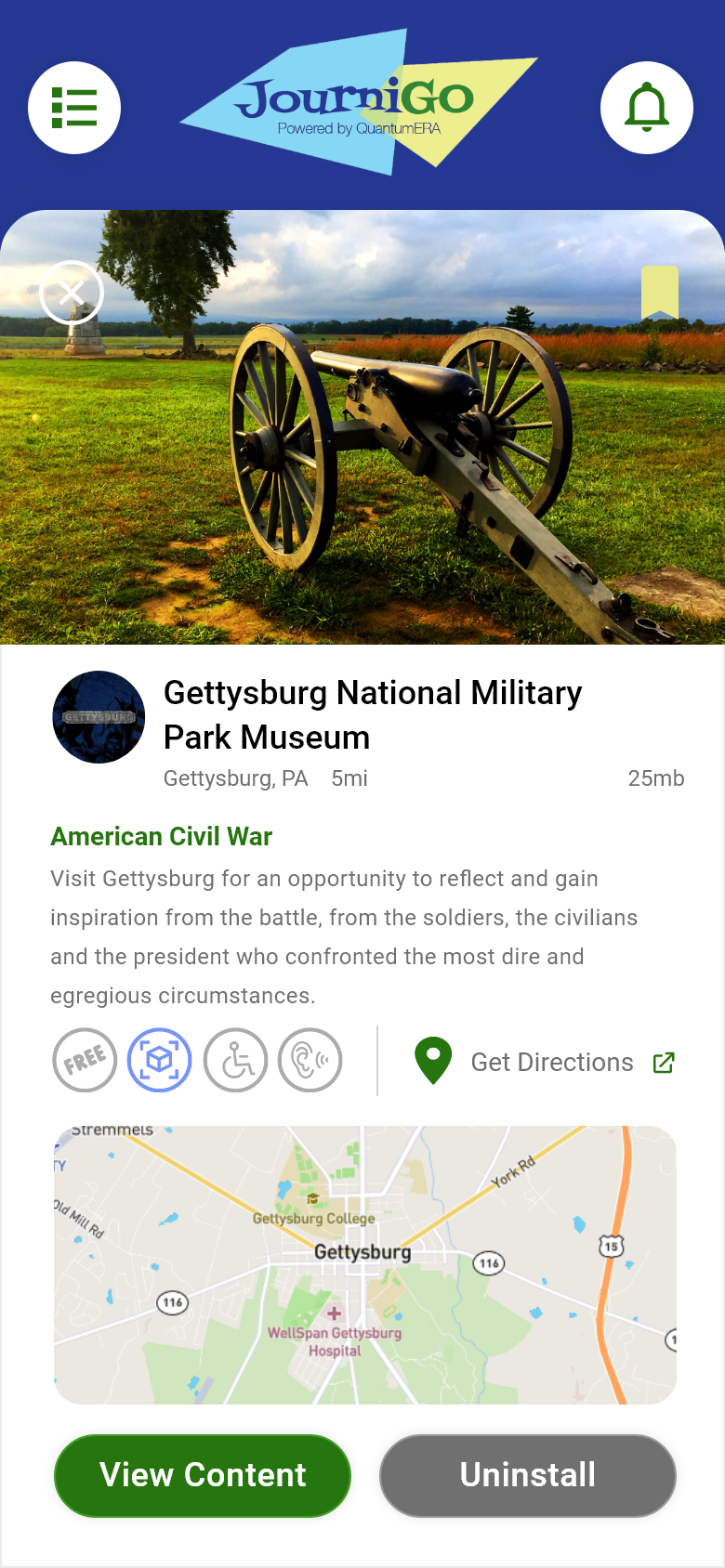The image size is (725, 1568).
Task: Open the list menu button
Action: (74, 108)
